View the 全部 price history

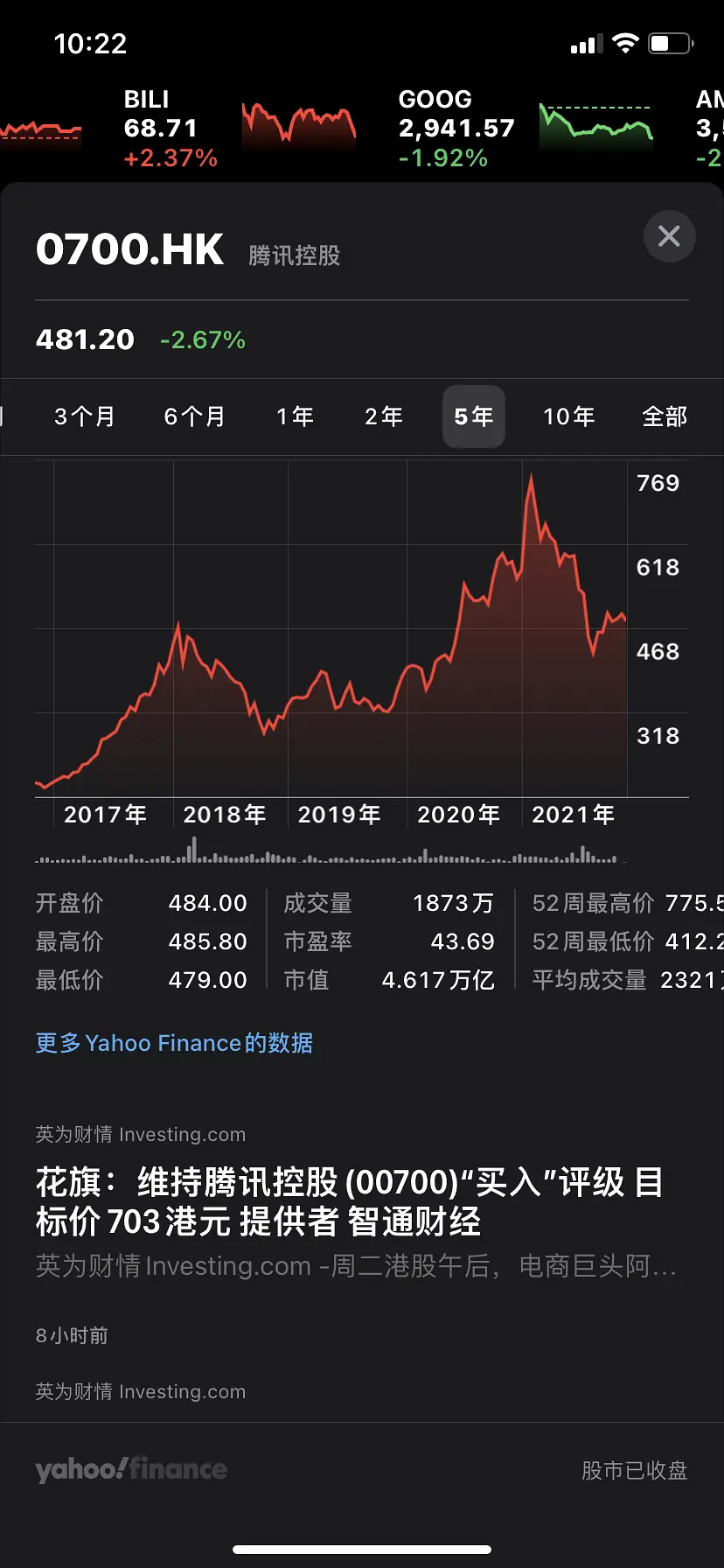pos(665,416)
